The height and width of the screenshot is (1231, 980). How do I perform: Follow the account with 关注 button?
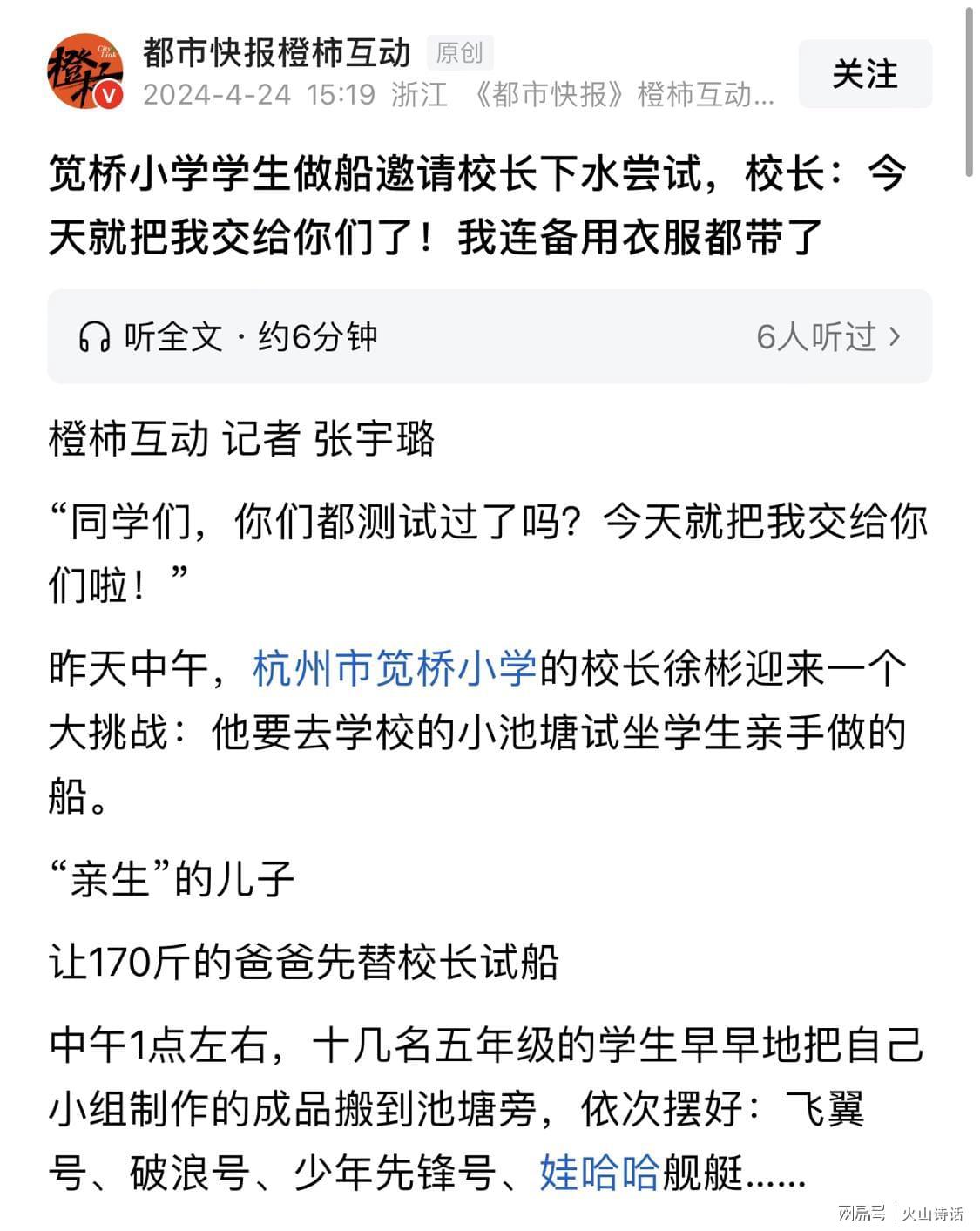pos(864,74)
